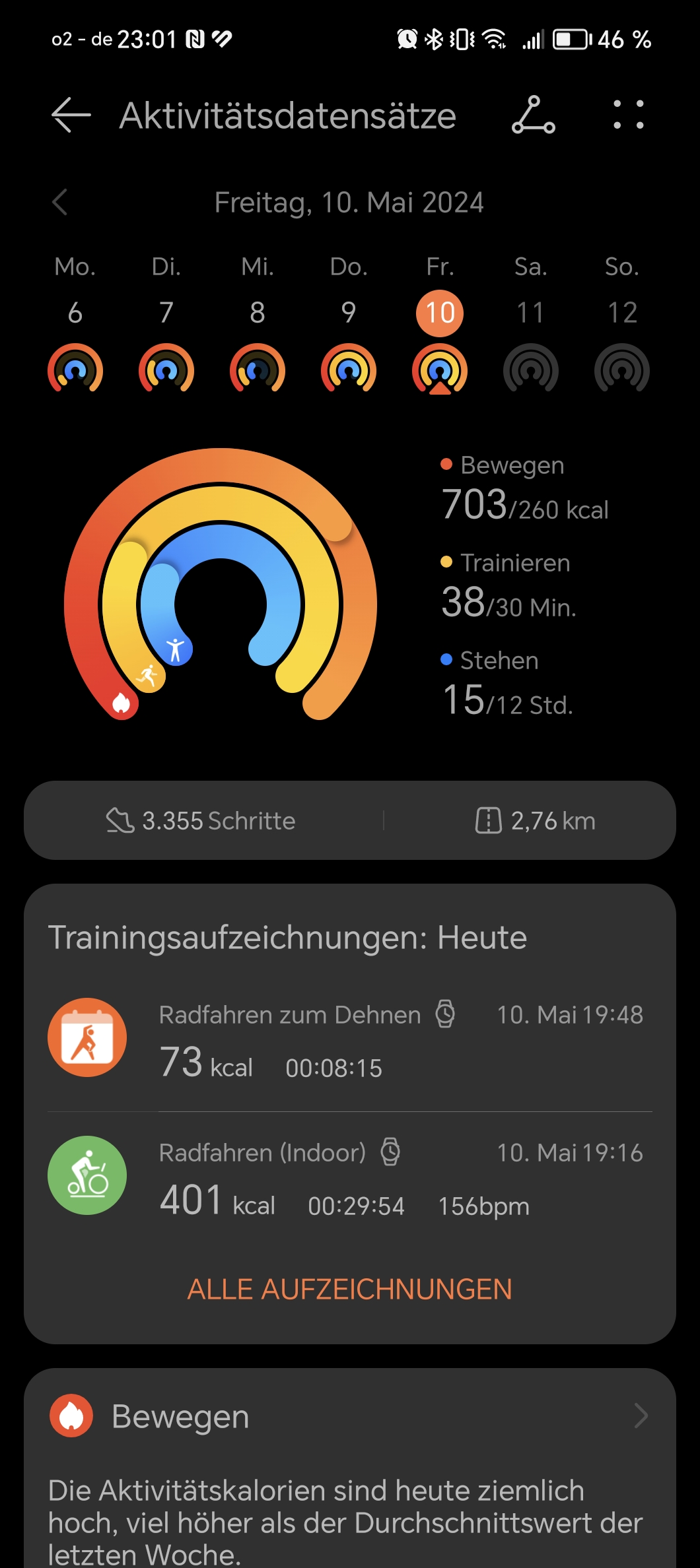
Task: Go back from Aktivitätsdatensätze
Action: 71,115
